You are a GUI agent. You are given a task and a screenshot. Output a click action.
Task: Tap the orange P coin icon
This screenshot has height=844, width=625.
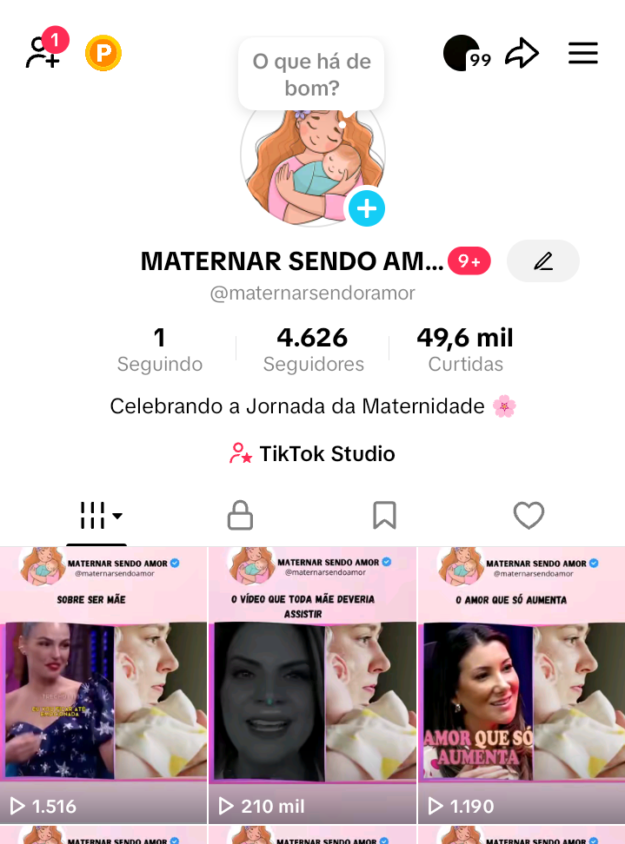(103, 53)
